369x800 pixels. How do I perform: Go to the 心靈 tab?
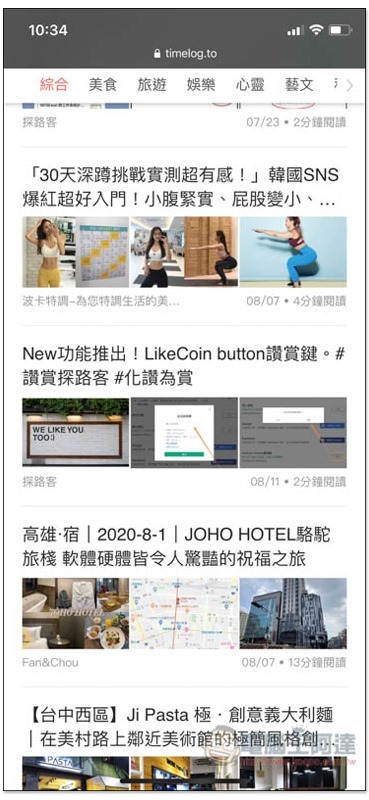click(x=250, y=85)
